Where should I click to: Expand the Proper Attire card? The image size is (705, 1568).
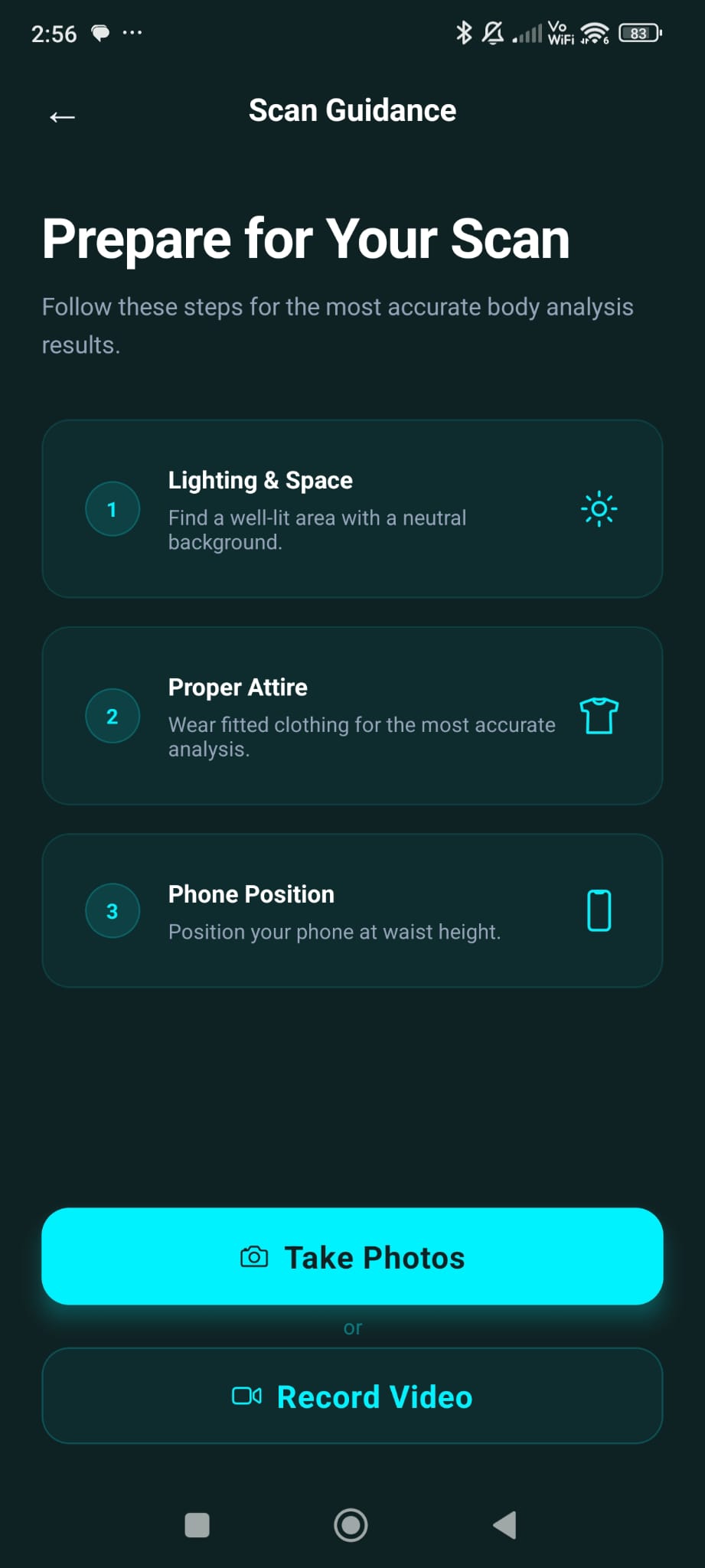pos(352,717)
